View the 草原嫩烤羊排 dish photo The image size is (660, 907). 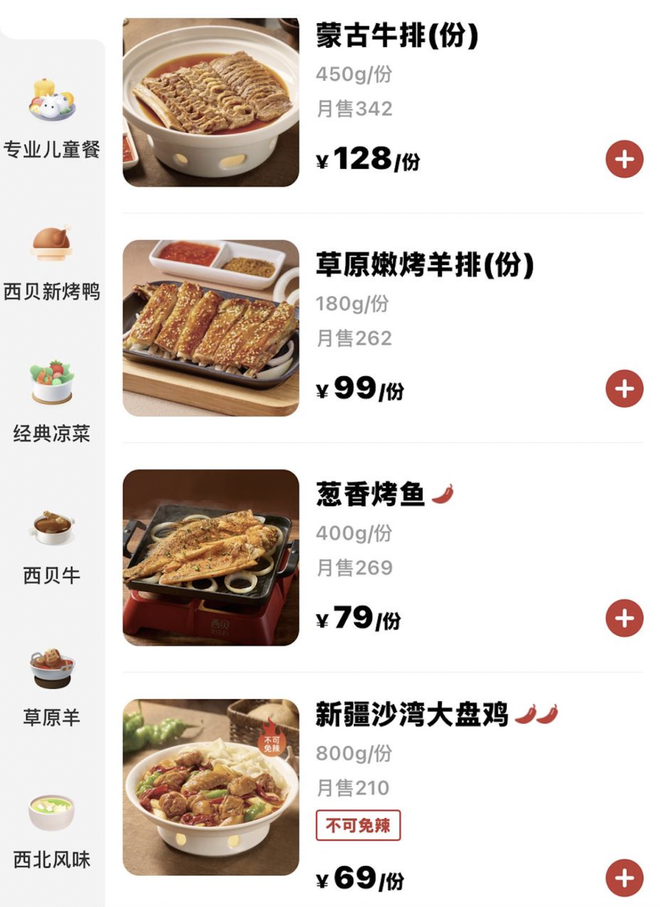(x=211, y=328)
